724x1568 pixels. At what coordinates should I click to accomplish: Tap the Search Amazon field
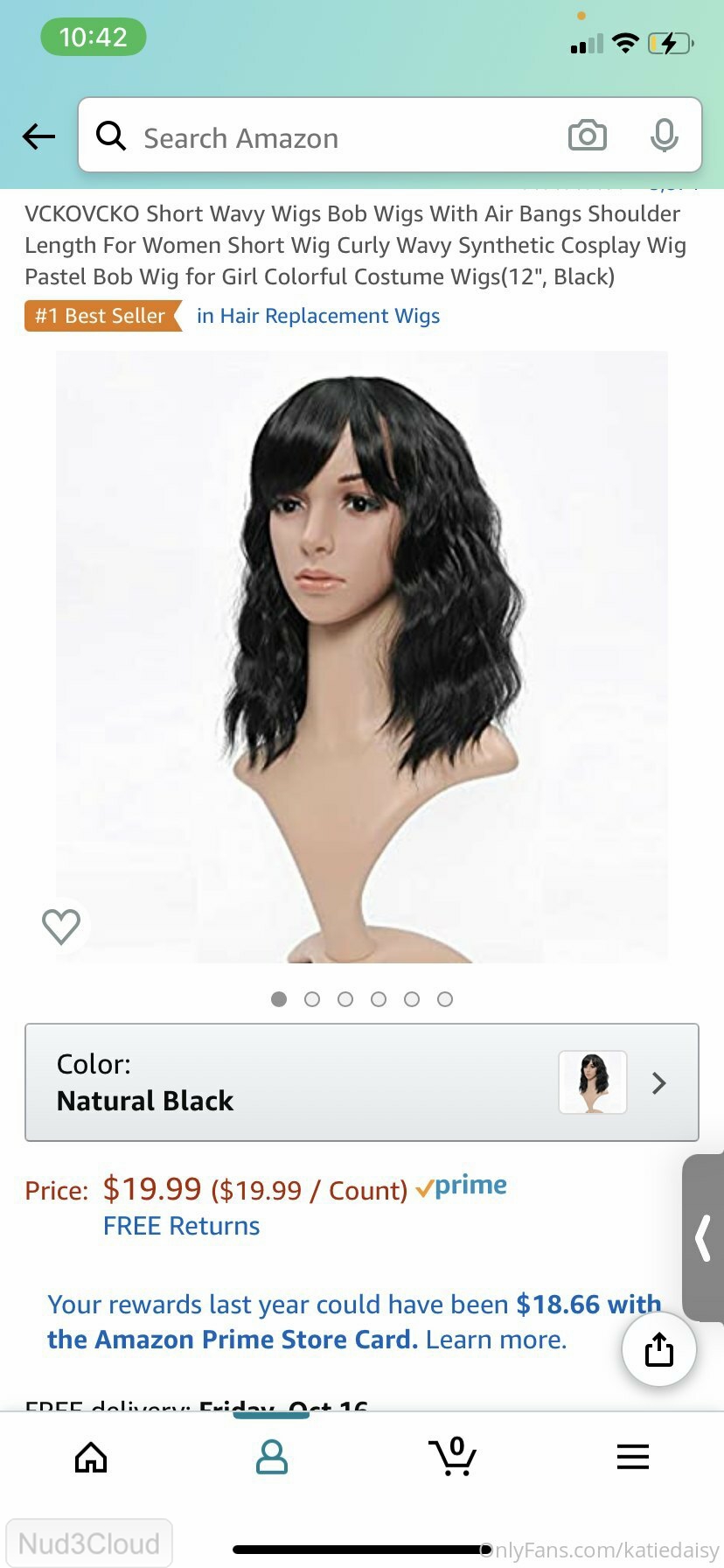click(x=332, y=137)
